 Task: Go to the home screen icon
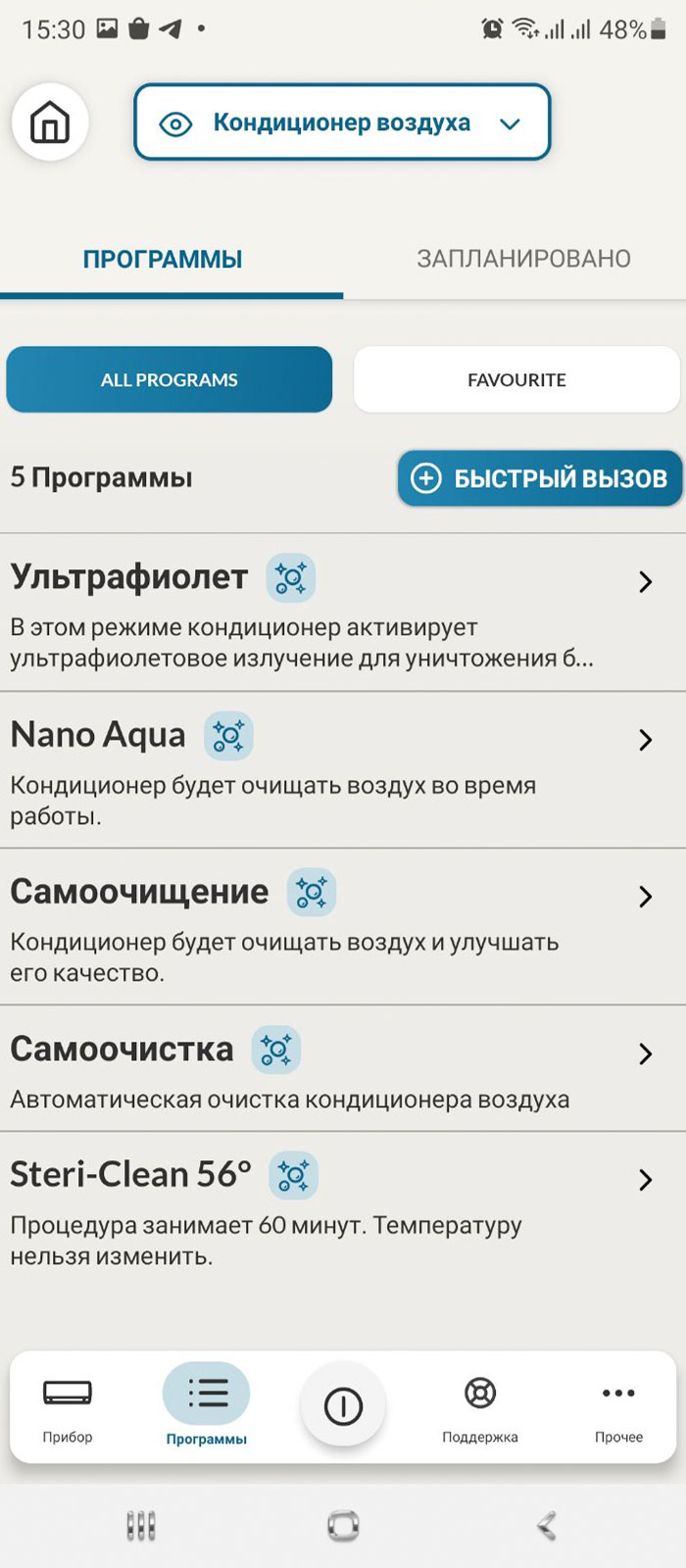point(50,122)
